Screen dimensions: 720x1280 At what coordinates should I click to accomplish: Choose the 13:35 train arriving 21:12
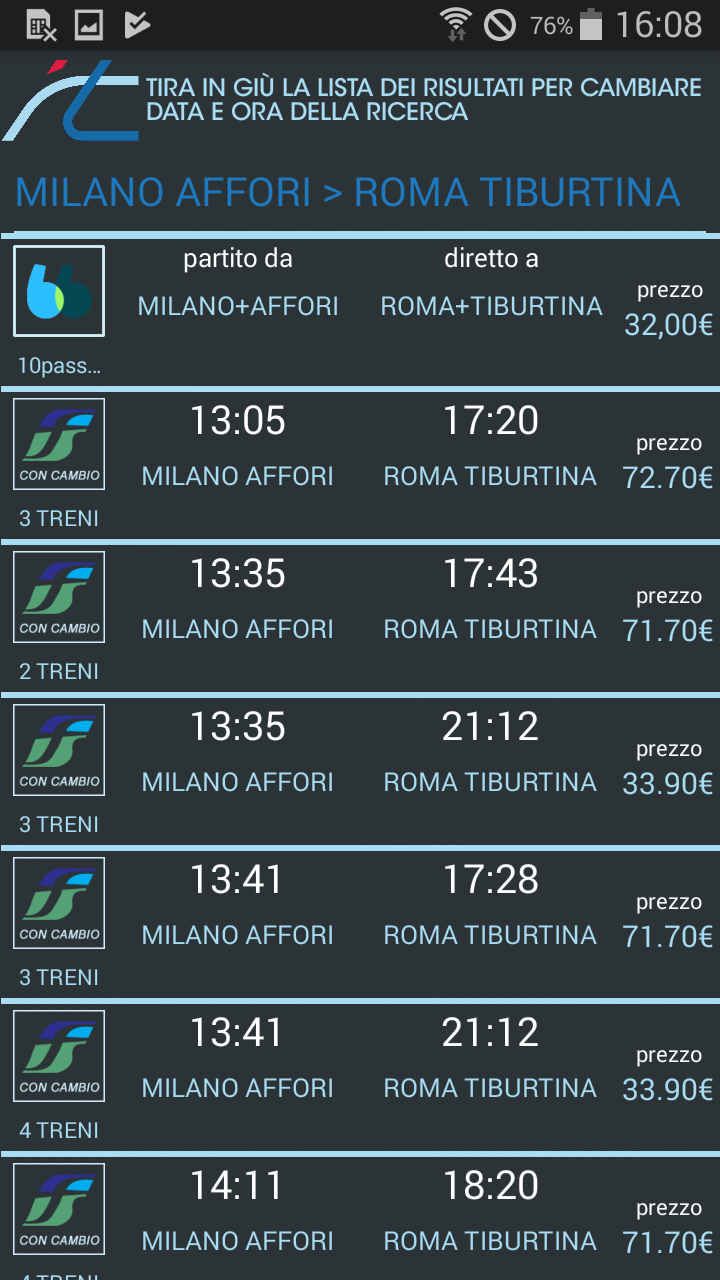pos(360,771)
